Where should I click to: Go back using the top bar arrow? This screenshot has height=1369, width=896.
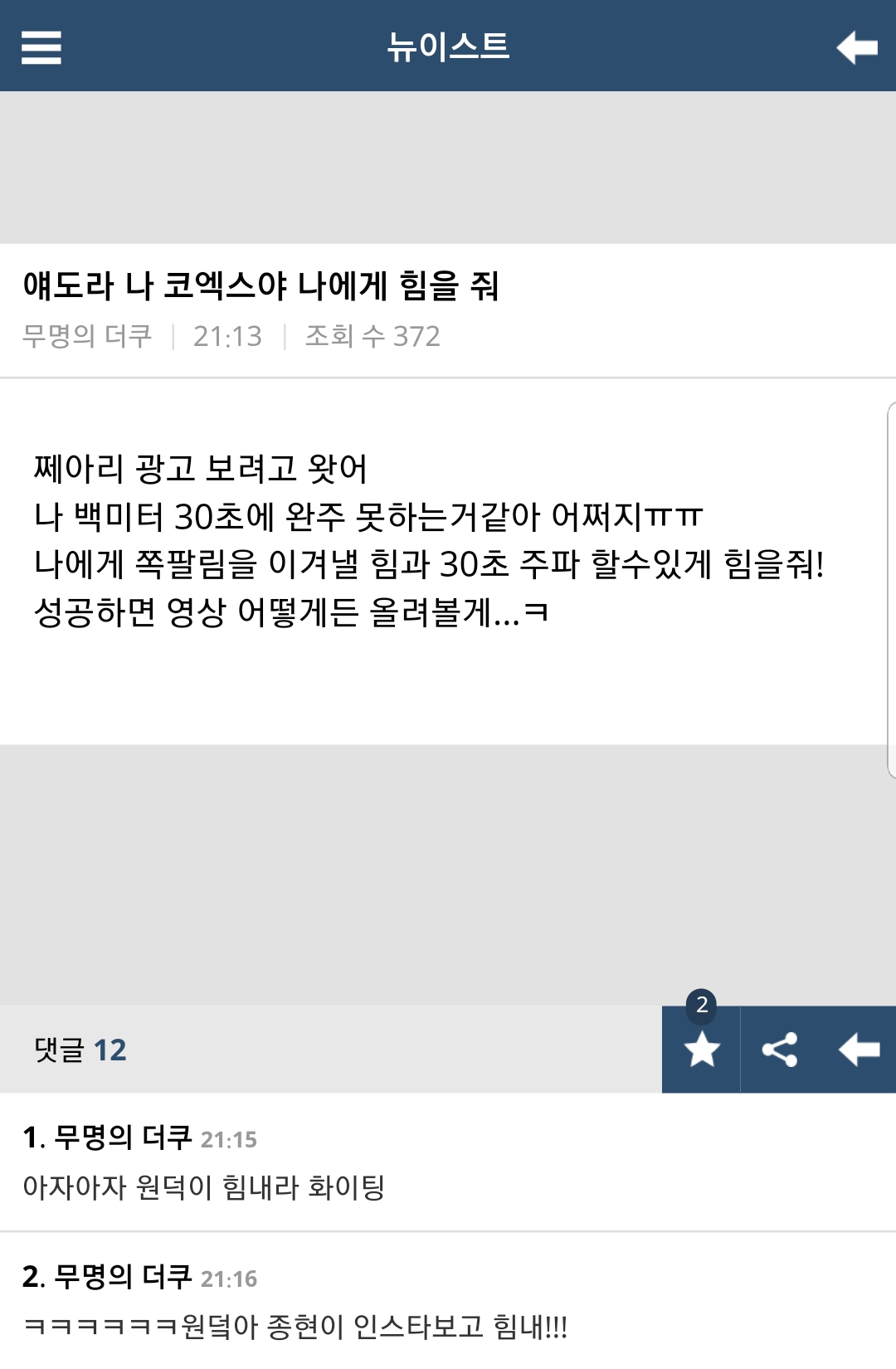coord(857,47)
